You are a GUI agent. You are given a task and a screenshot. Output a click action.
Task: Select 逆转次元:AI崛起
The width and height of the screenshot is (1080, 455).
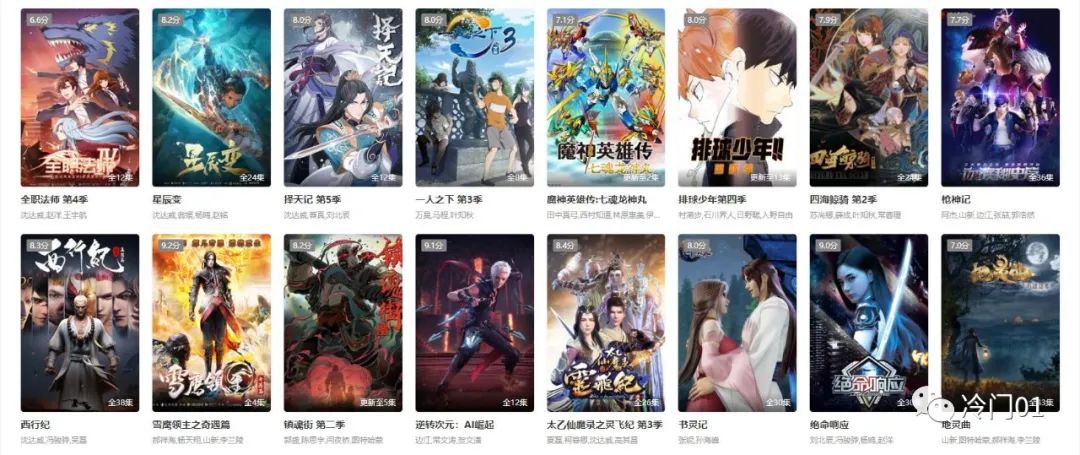pyautogui.click(x=474, y=323)
